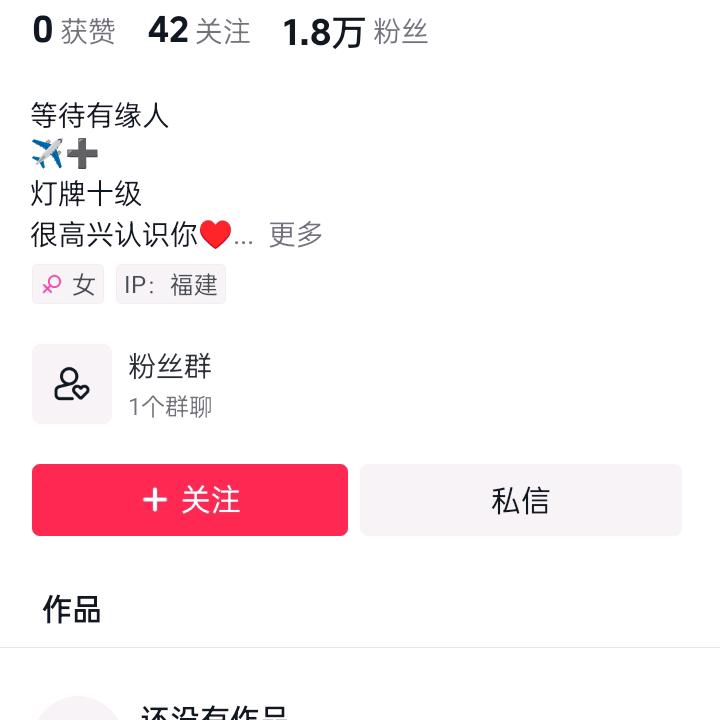Expand the bio with 更多
The width and height of the screenshot is (720, 720).
296,235
